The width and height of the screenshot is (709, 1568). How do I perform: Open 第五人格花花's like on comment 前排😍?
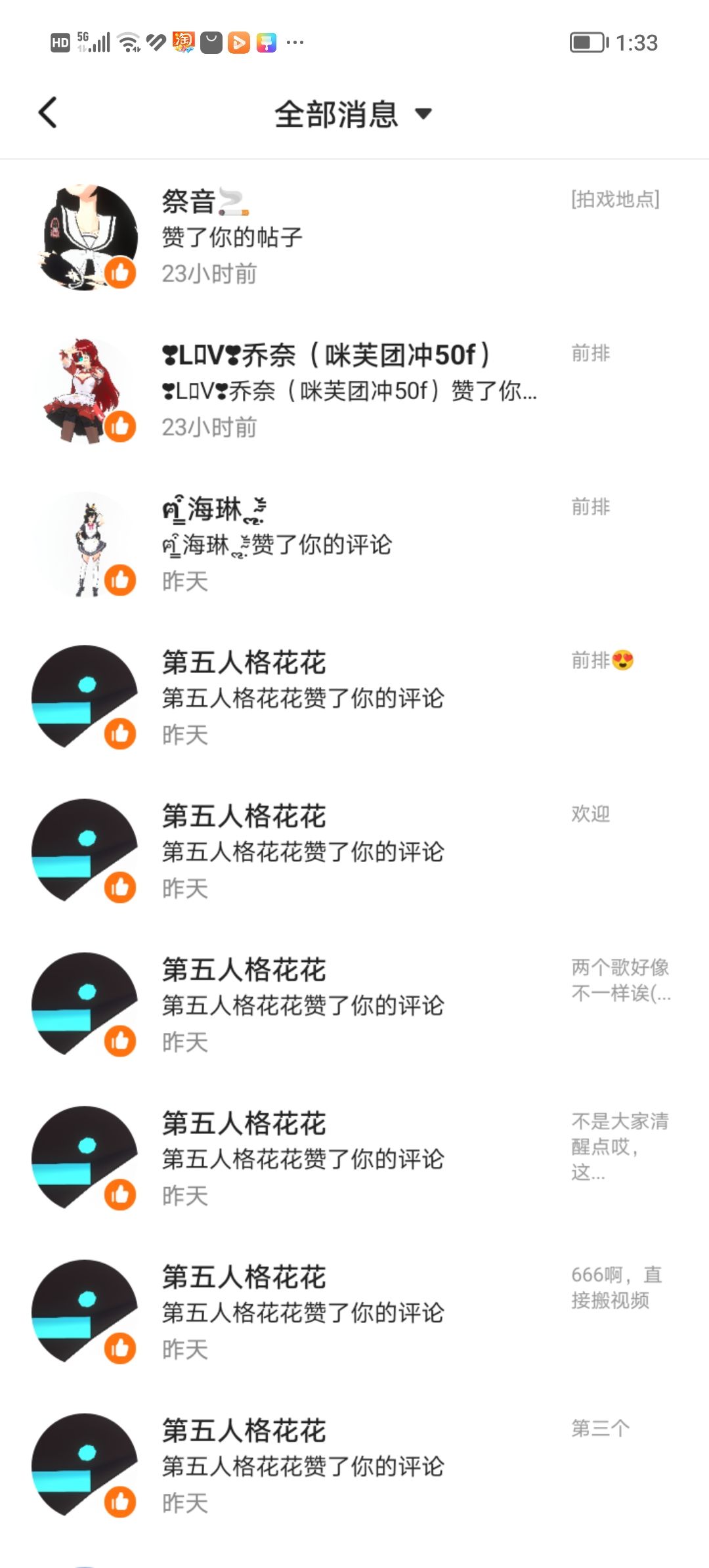[354, 698]
